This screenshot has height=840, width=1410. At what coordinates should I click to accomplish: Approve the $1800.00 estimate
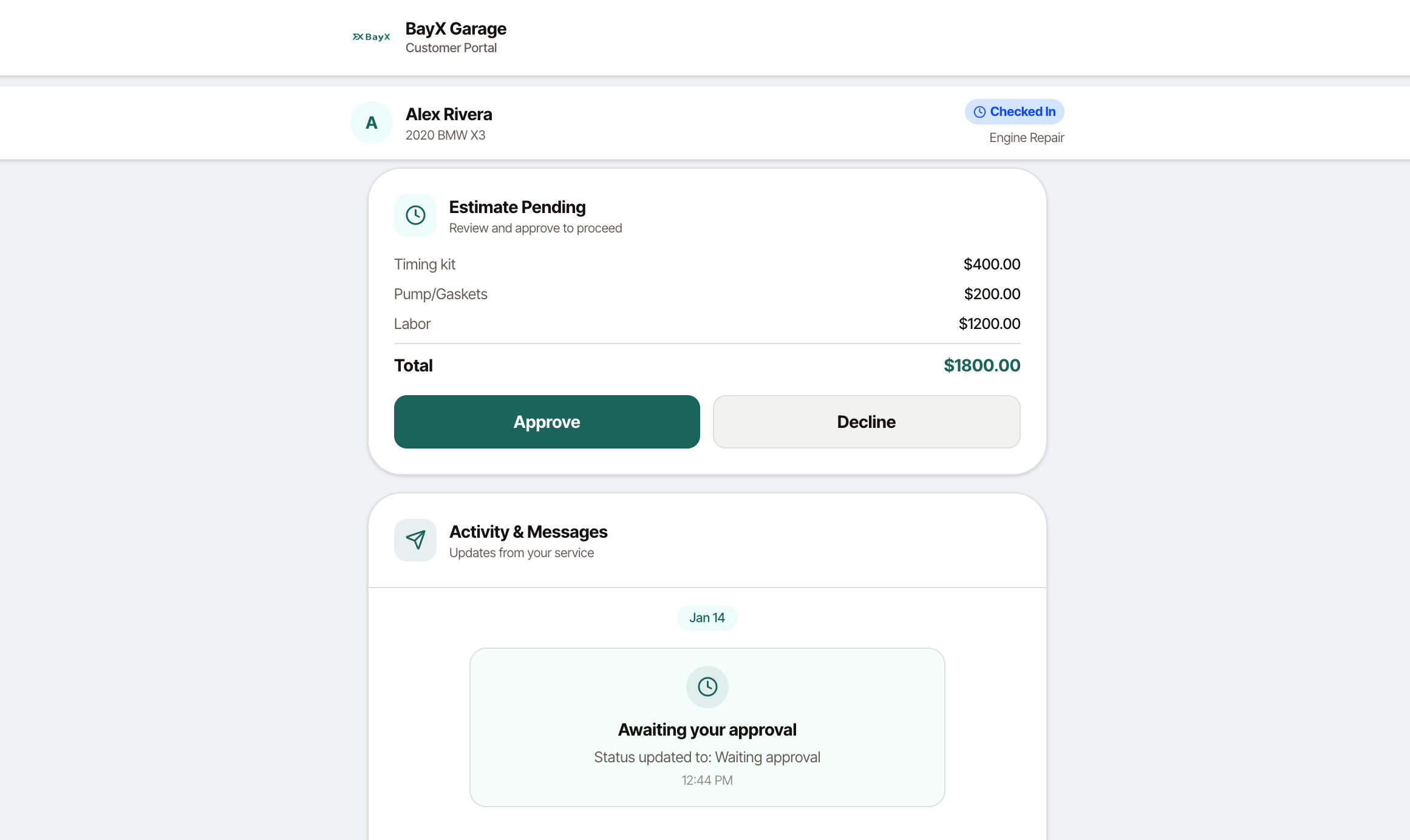pyautogui.click(x=547, y=422)
